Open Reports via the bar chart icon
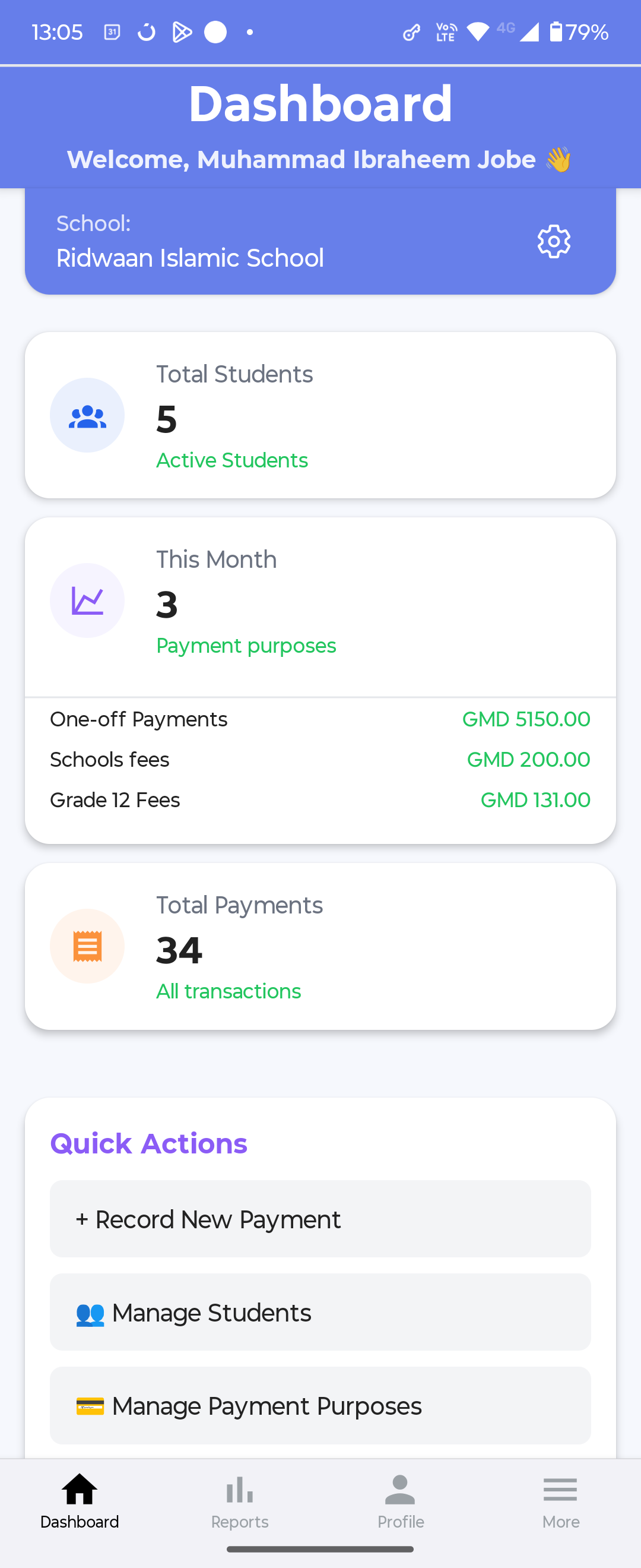This screenshot has width=641, height=1568. [x=239, y=1493]
